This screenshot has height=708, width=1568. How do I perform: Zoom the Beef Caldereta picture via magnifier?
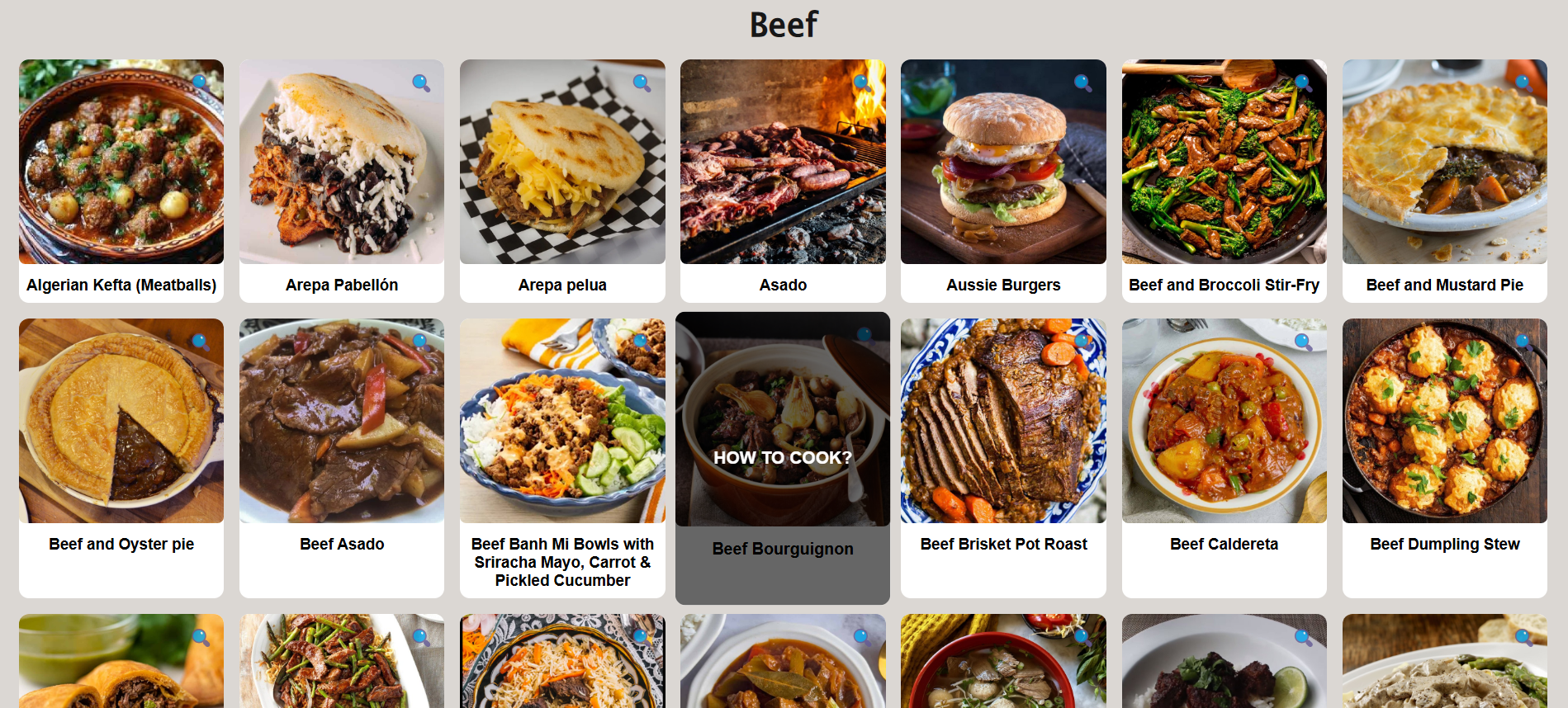click(x=1303, y=342)
